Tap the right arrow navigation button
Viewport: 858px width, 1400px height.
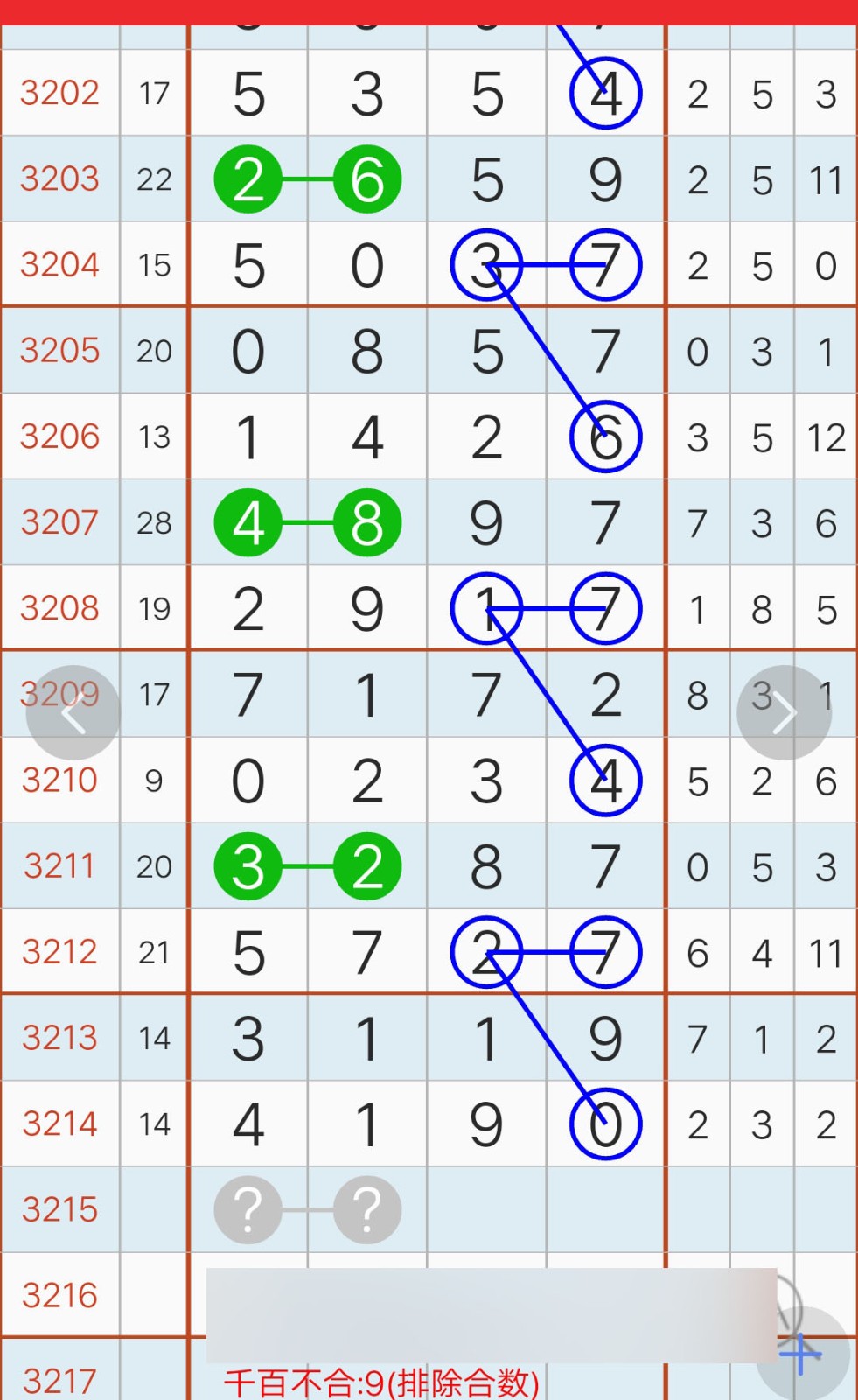784,713
